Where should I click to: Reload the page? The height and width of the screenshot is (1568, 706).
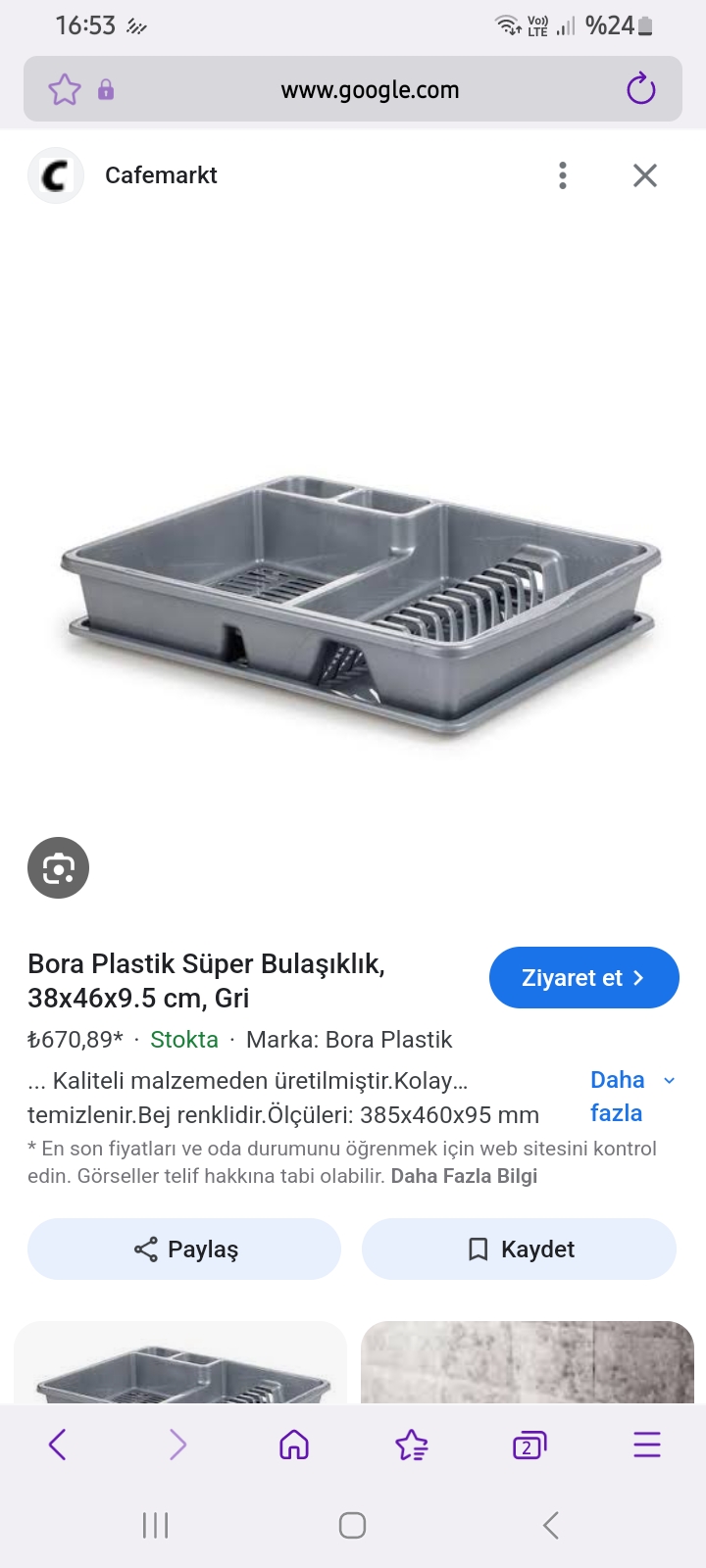(x=640, y=89)
